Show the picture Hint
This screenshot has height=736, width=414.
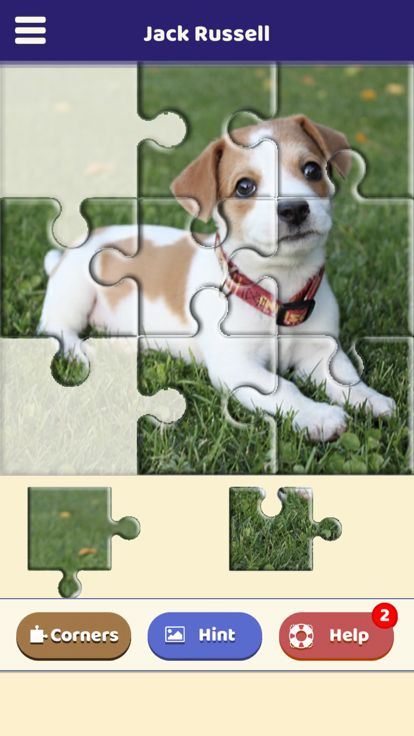(205, 636)
